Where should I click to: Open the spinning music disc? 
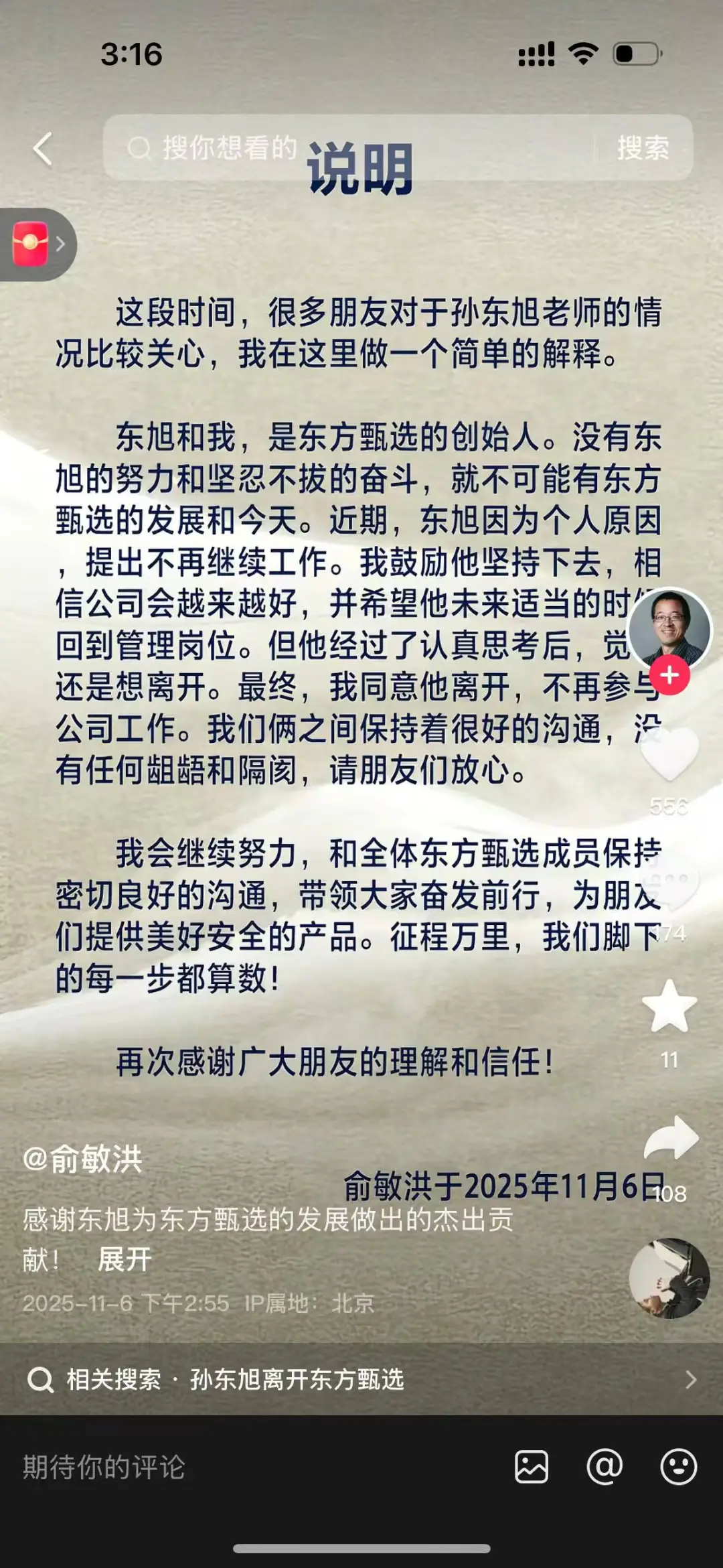[x=669, y=1278]
